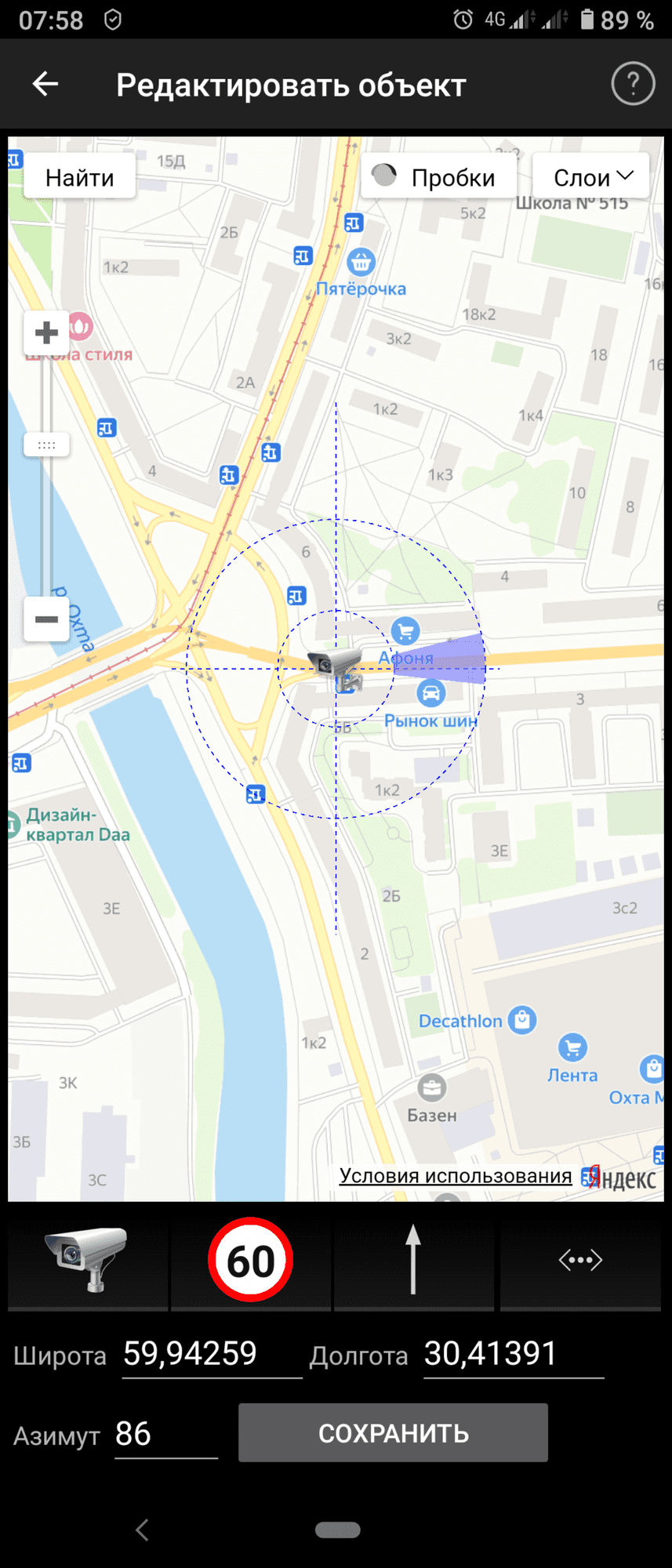Screen dimensions: 672x1568
Task: Edit the Широта latitude field
Action: pos(212,1354)
